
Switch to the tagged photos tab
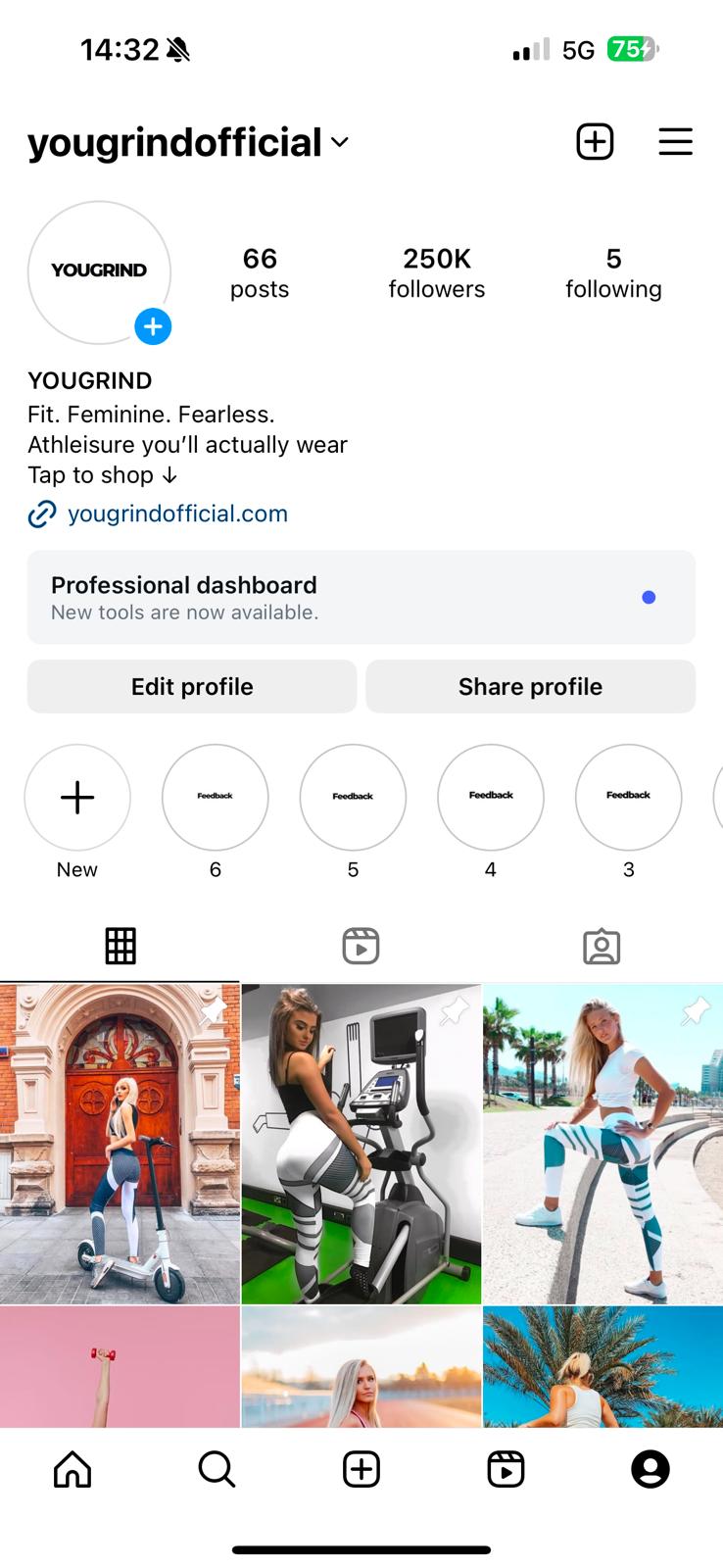(x=602, y=946)
